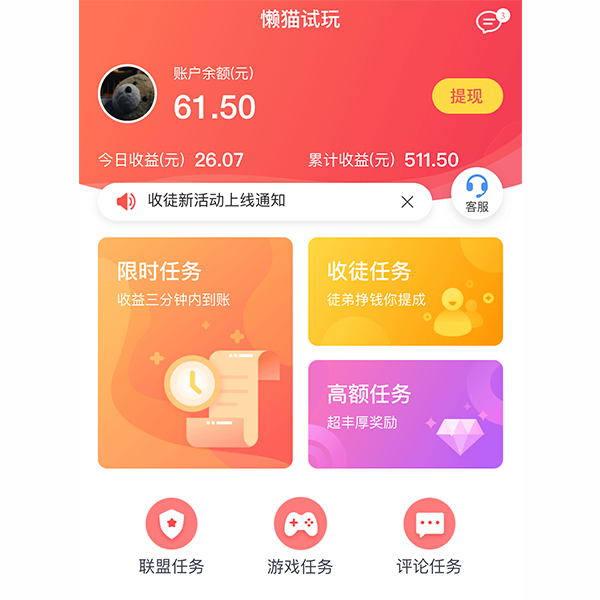This screenshot has height=600, width=600.
Task: Open the messages icon with badge
Action: [x=490, y=21]
